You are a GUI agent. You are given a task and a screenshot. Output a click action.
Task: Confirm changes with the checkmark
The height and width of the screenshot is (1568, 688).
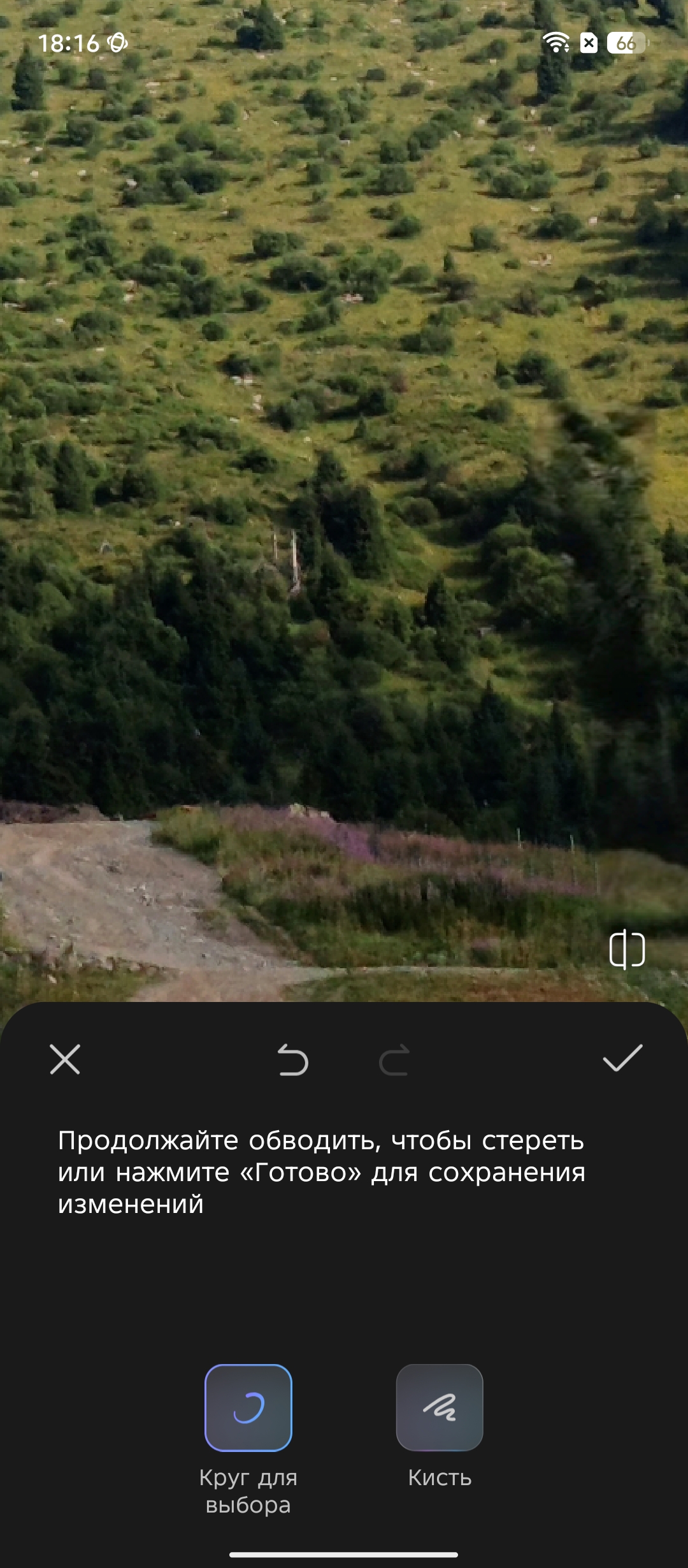622,1059
